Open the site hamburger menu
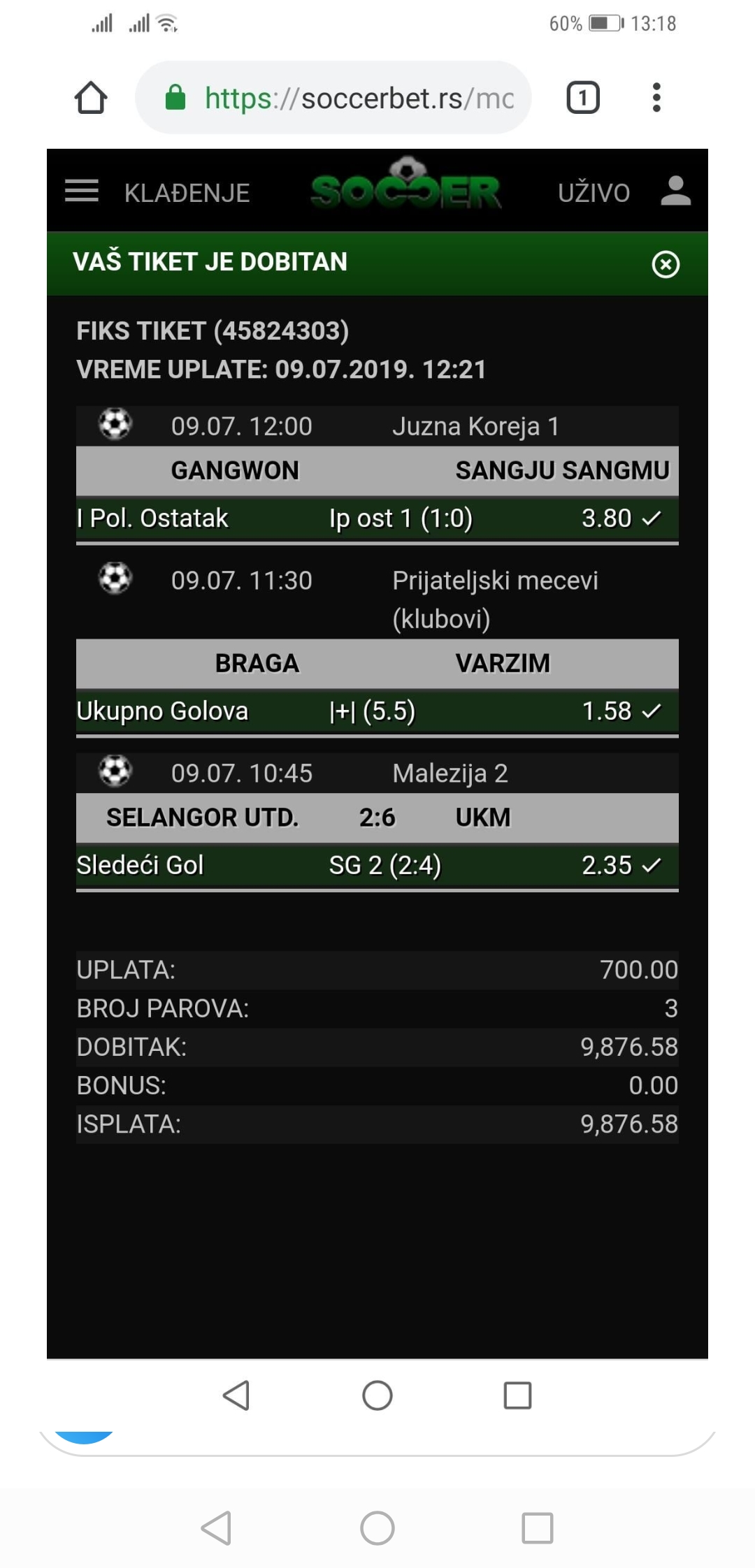The width and height of the screenshot is (755, 1568). [82, 191]
